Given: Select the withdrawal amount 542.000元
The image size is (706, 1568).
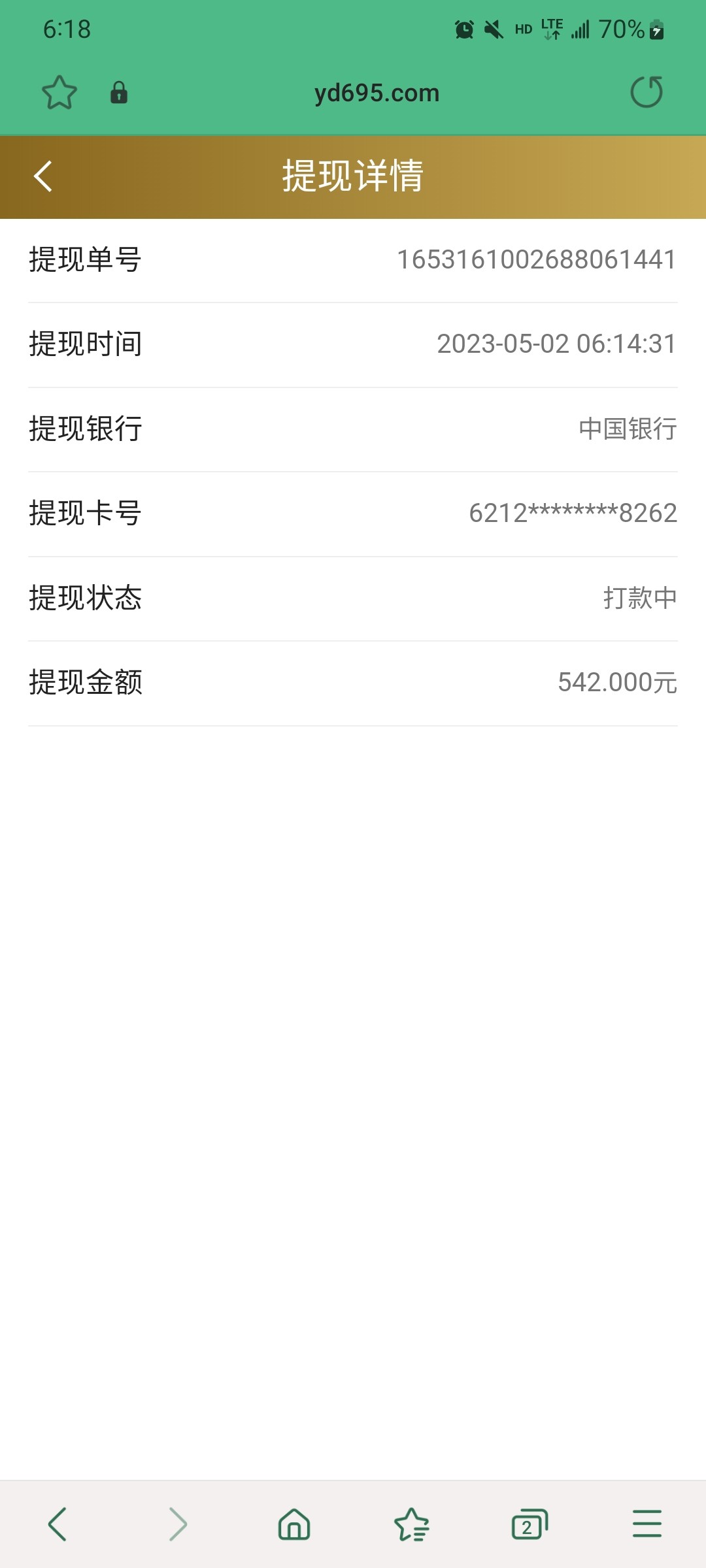Looking at the screenshot, I should (x=617, y=681).
